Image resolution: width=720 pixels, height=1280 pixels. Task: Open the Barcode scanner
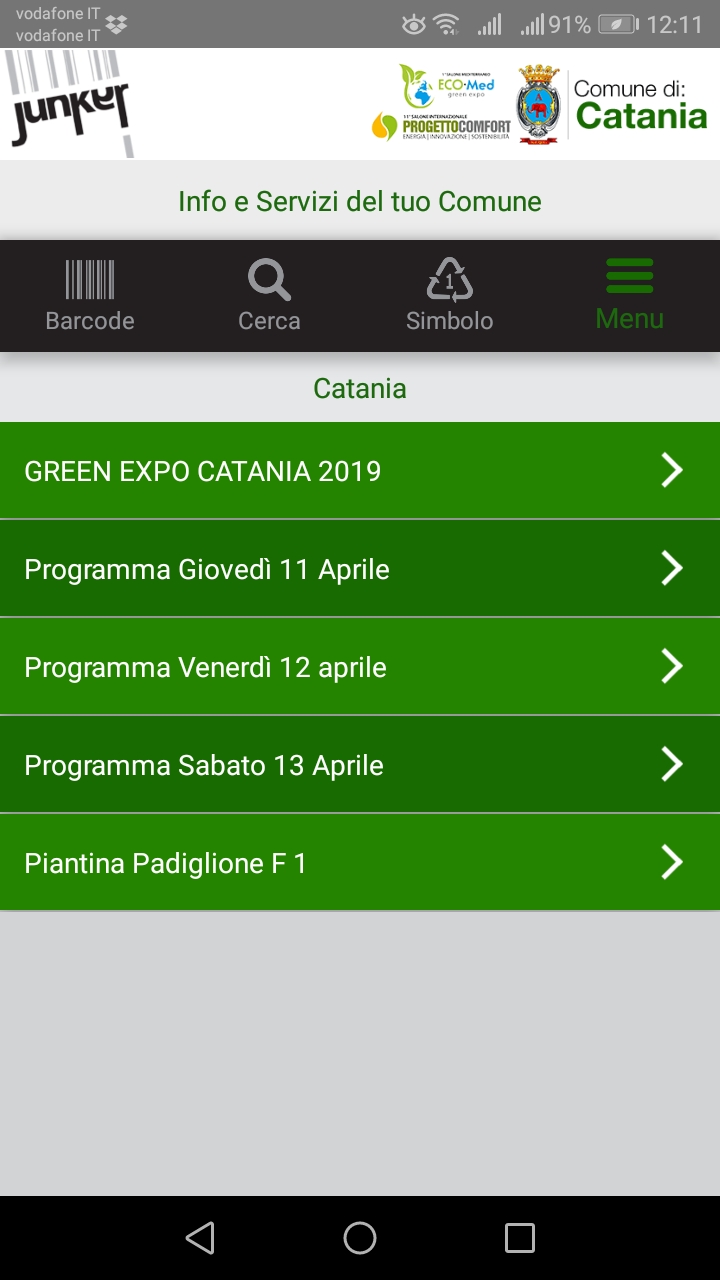pos(90,296)
